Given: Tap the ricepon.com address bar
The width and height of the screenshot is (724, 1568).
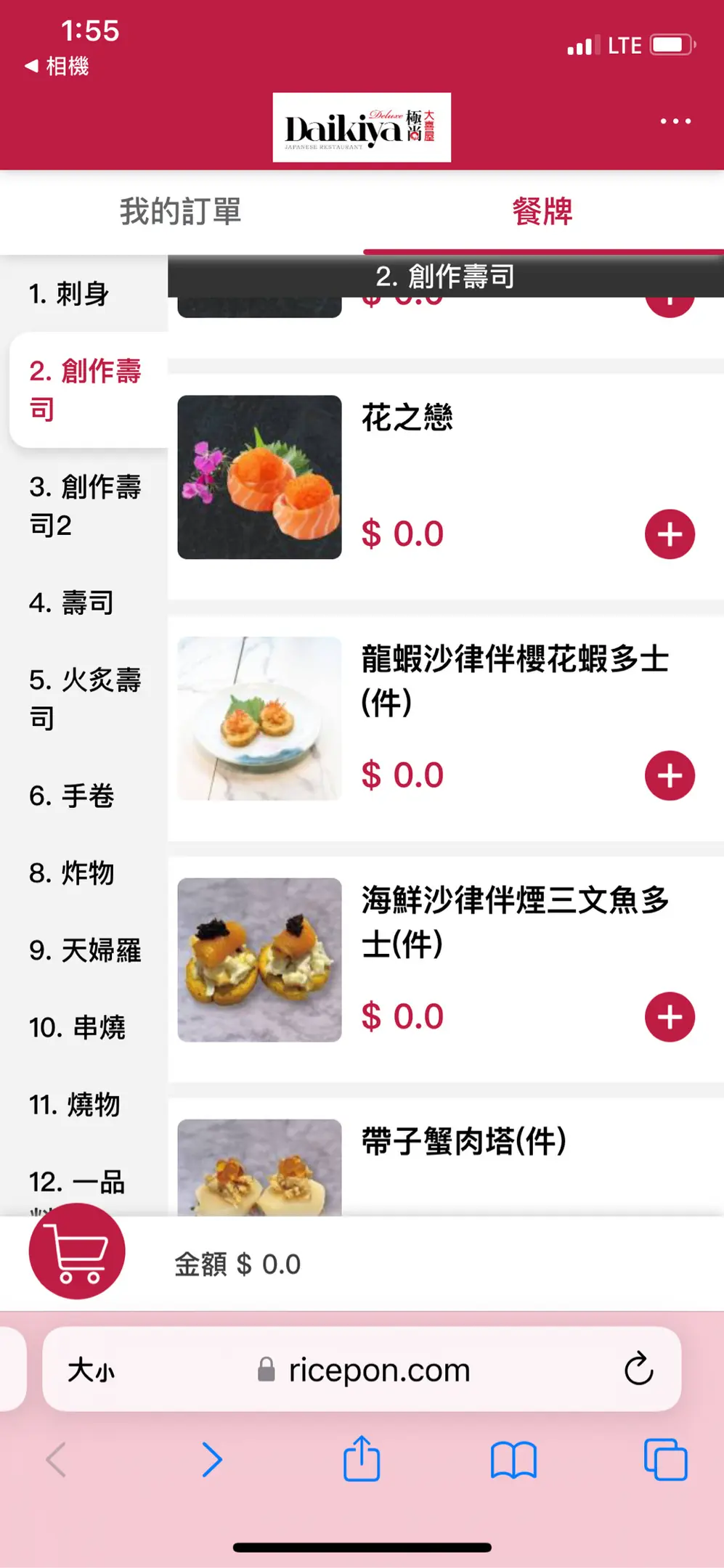Looking at the screenshot, I should pyautogui.click(x=363, y=1370).
